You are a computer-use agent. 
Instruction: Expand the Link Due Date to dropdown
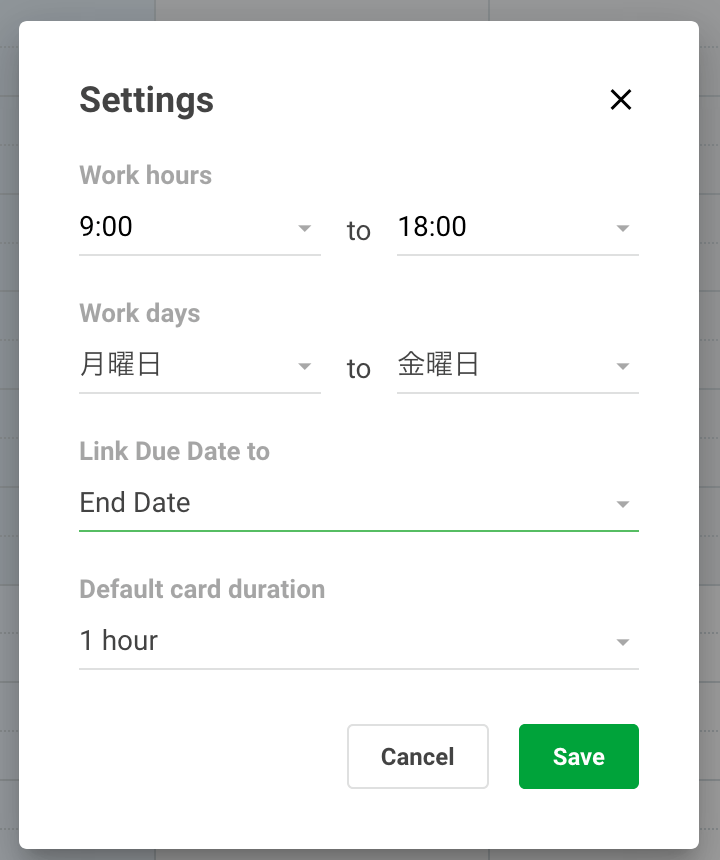point(358,503)
